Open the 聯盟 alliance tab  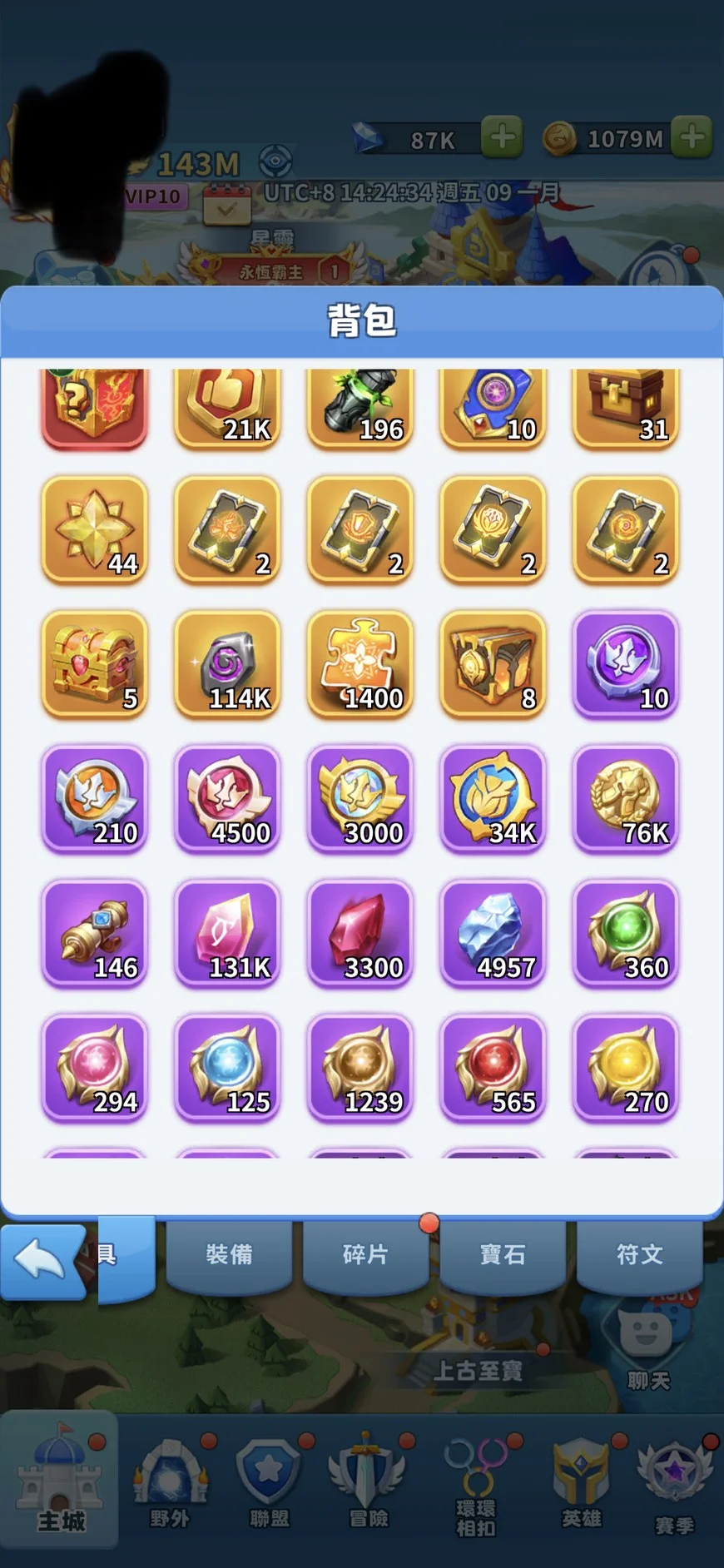pos(269,1486)
